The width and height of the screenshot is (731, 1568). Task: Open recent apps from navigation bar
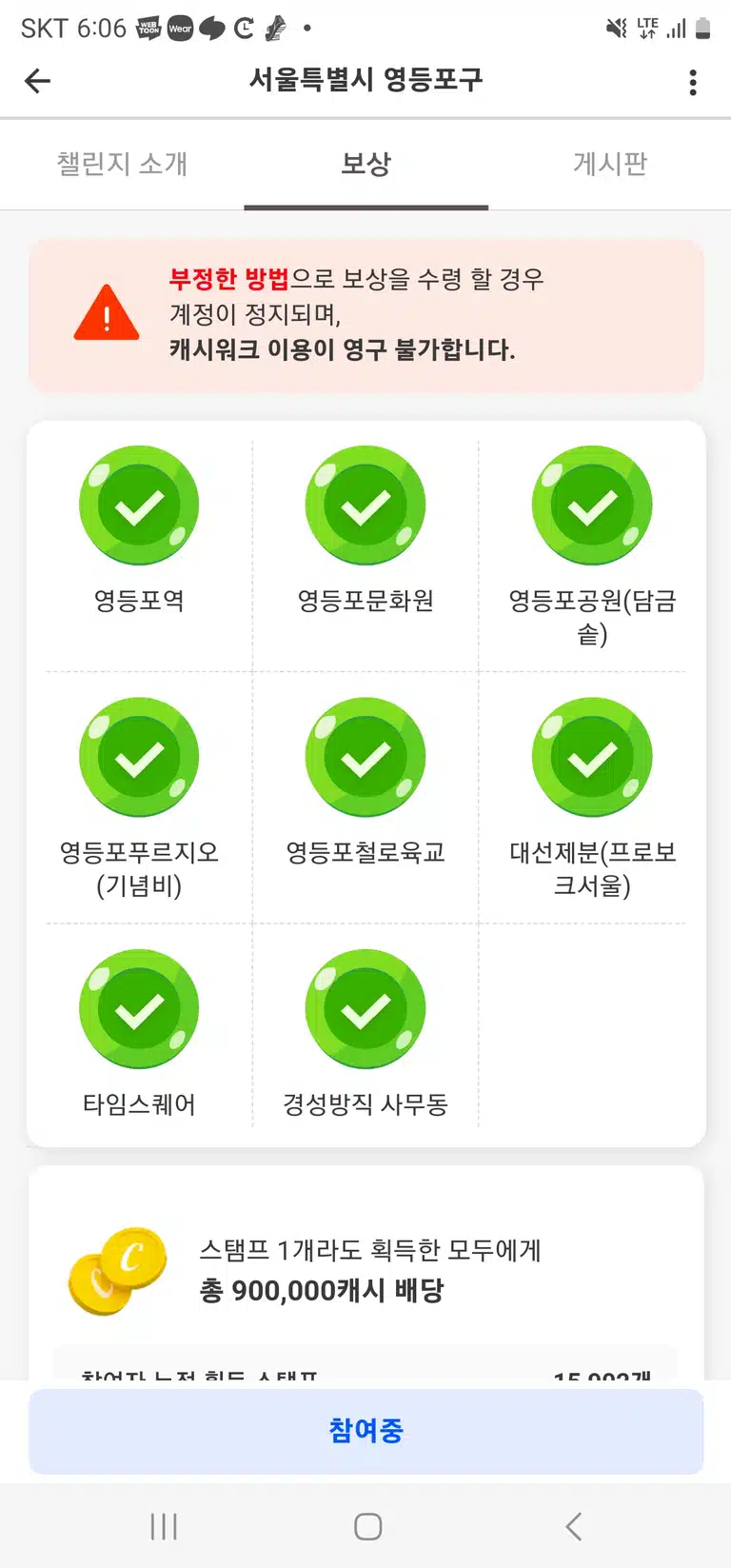tap(164, 1527)
